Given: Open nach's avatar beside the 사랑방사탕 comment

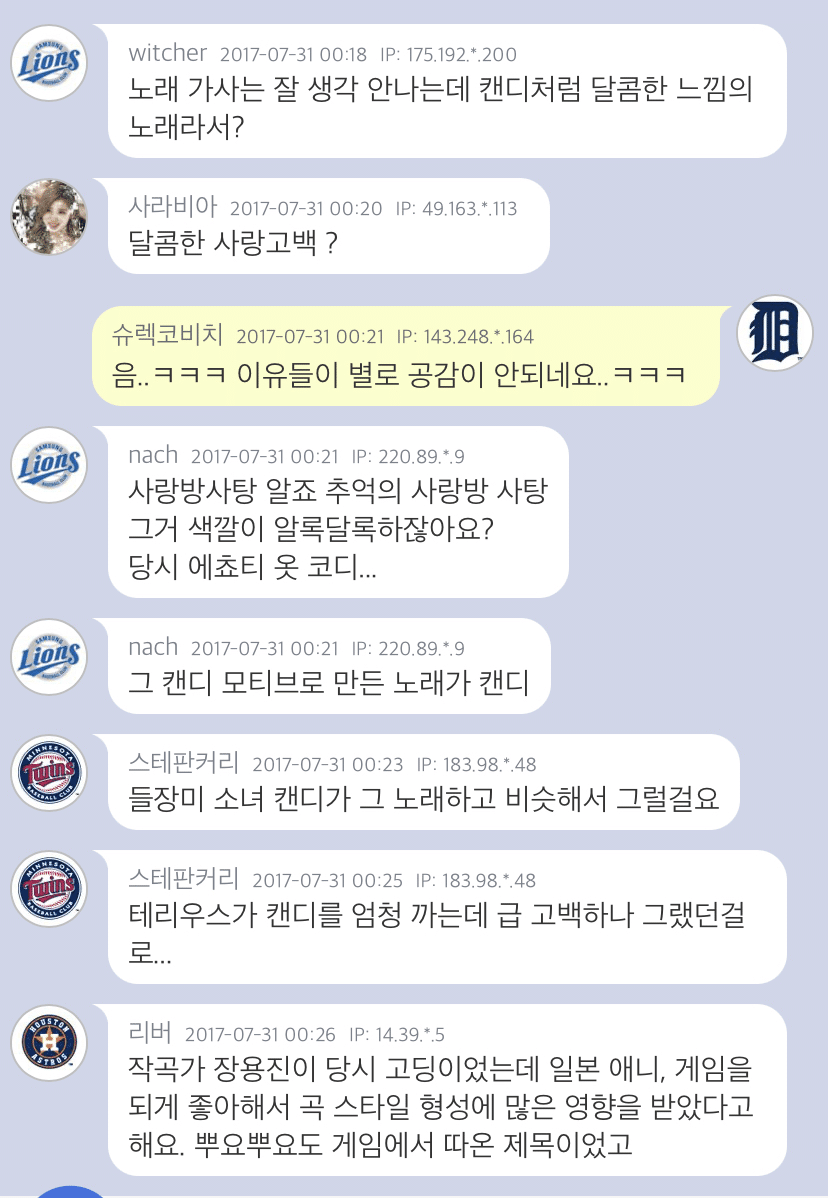Looking at the screenshot, I should 49,465.
